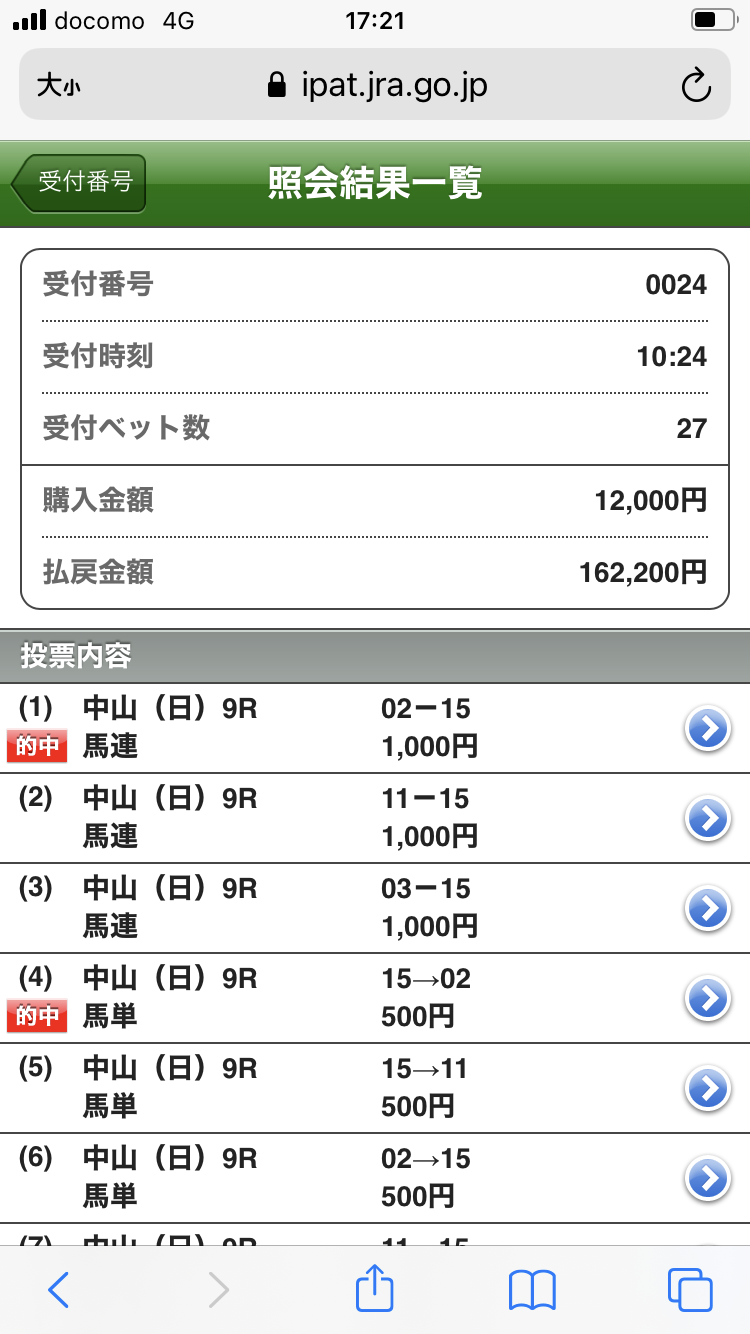Go back to 受付番号 list

point(80,183)
